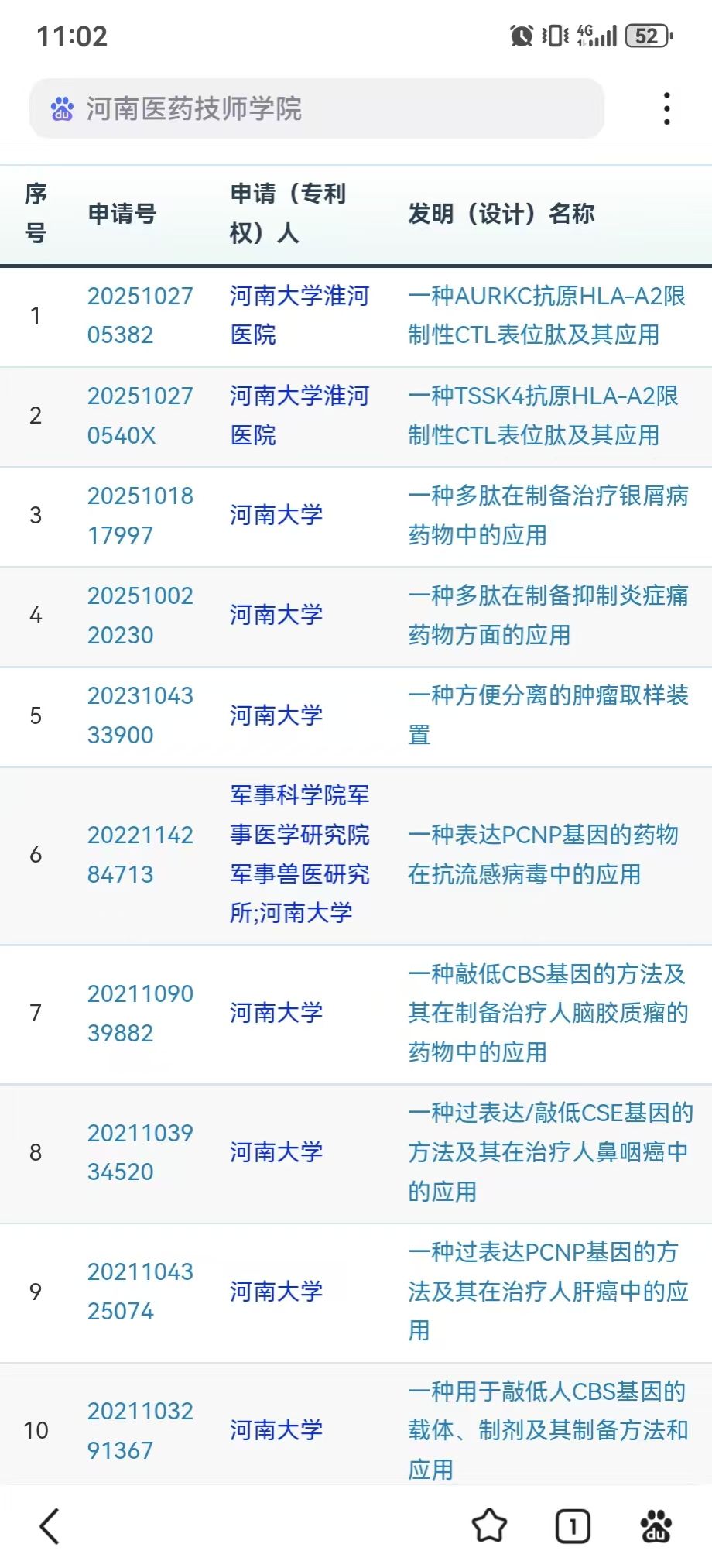The height and width of the screenshot is (1568, 712).
Task: Open the 过表达PCNP基因肝癌 patent title
Action: coord(548,1291)
